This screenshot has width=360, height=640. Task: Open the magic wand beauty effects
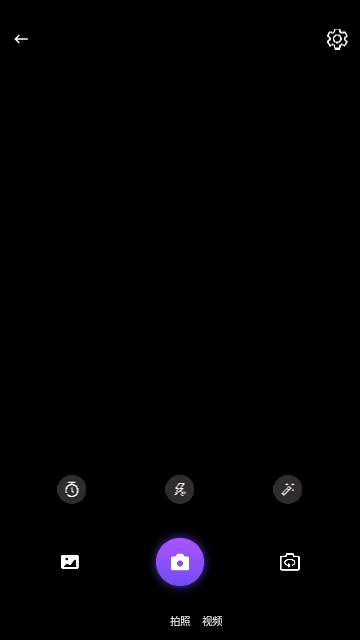(x=287, y=489)
